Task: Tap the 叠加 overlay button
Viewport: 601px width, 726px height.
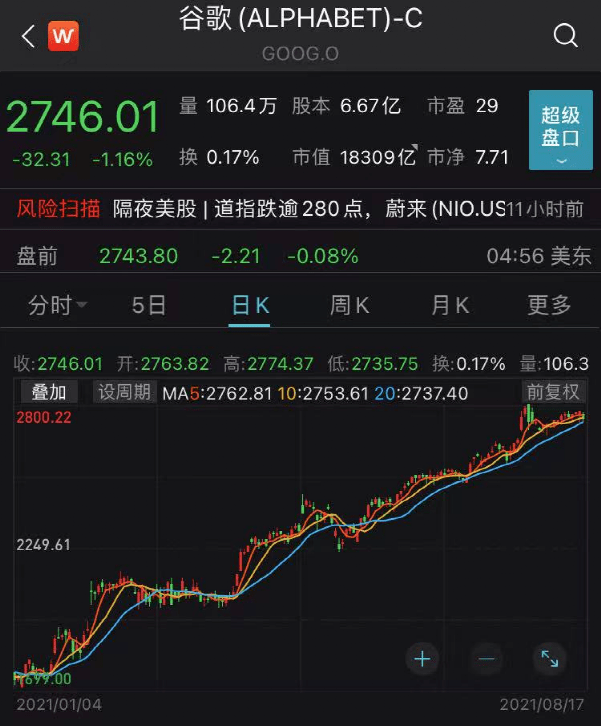Action: pos(48,392)
